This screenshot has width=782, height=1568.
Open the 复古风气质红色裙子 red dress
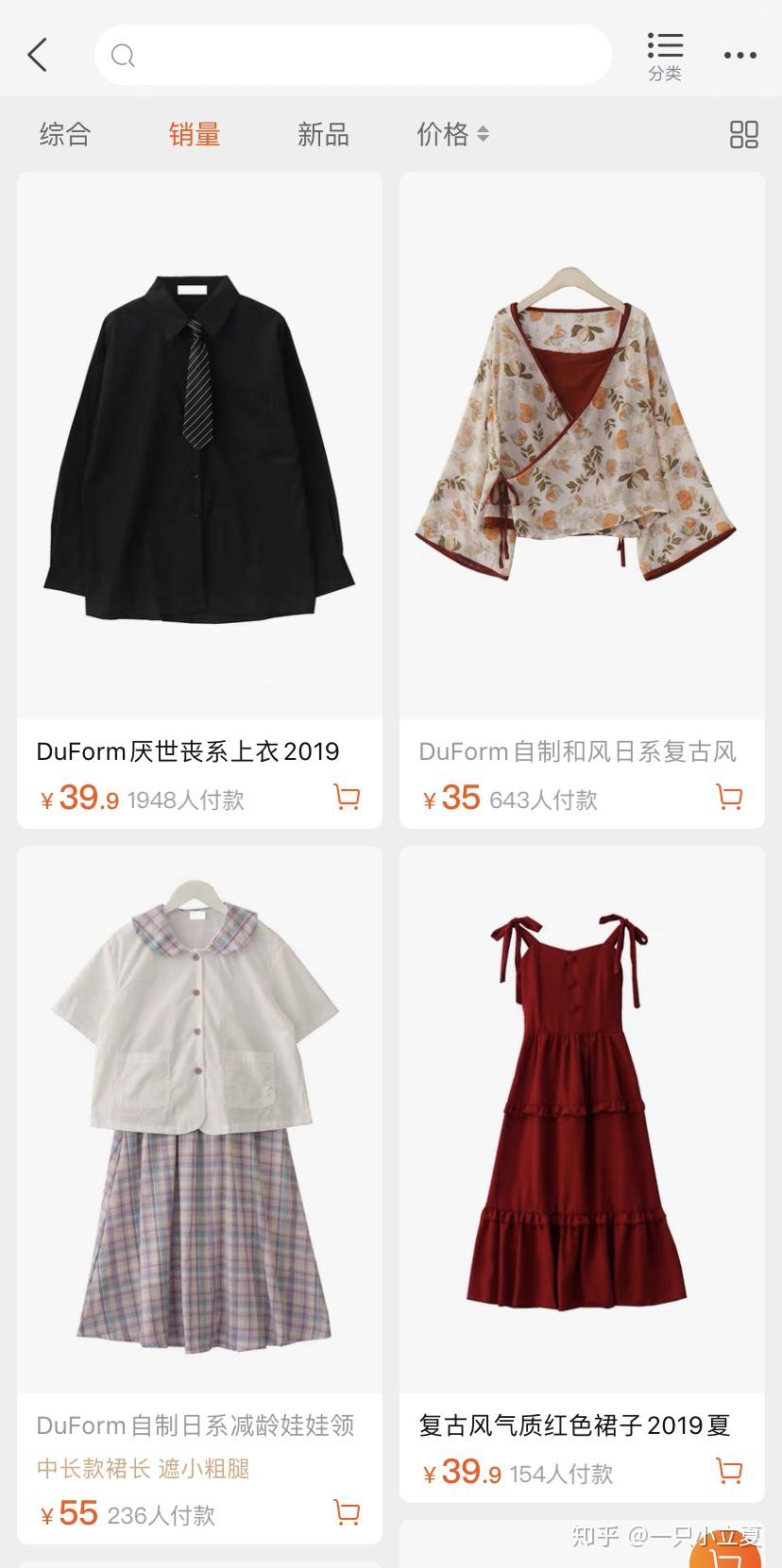point(582,1119)
